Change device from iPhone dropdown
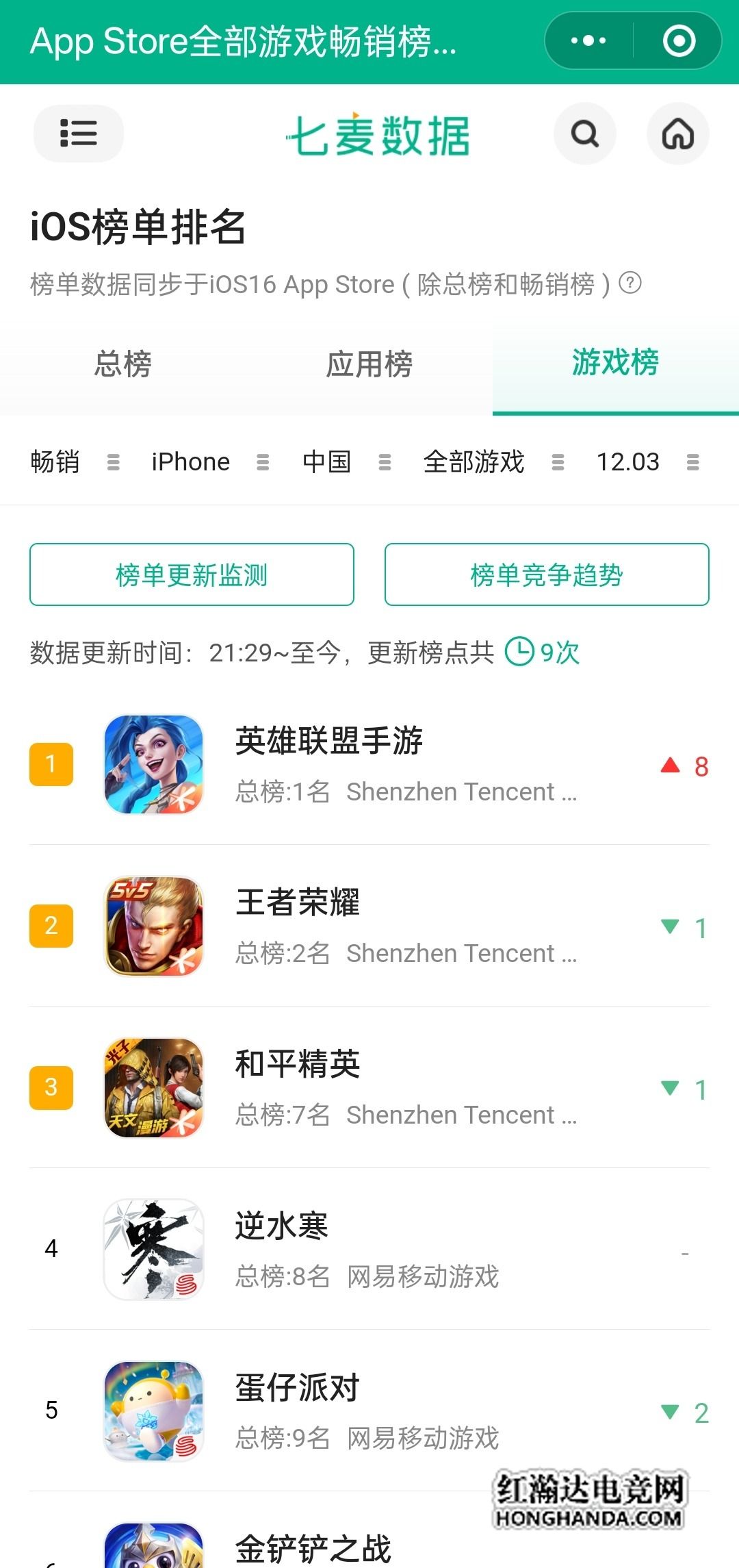 209,462
